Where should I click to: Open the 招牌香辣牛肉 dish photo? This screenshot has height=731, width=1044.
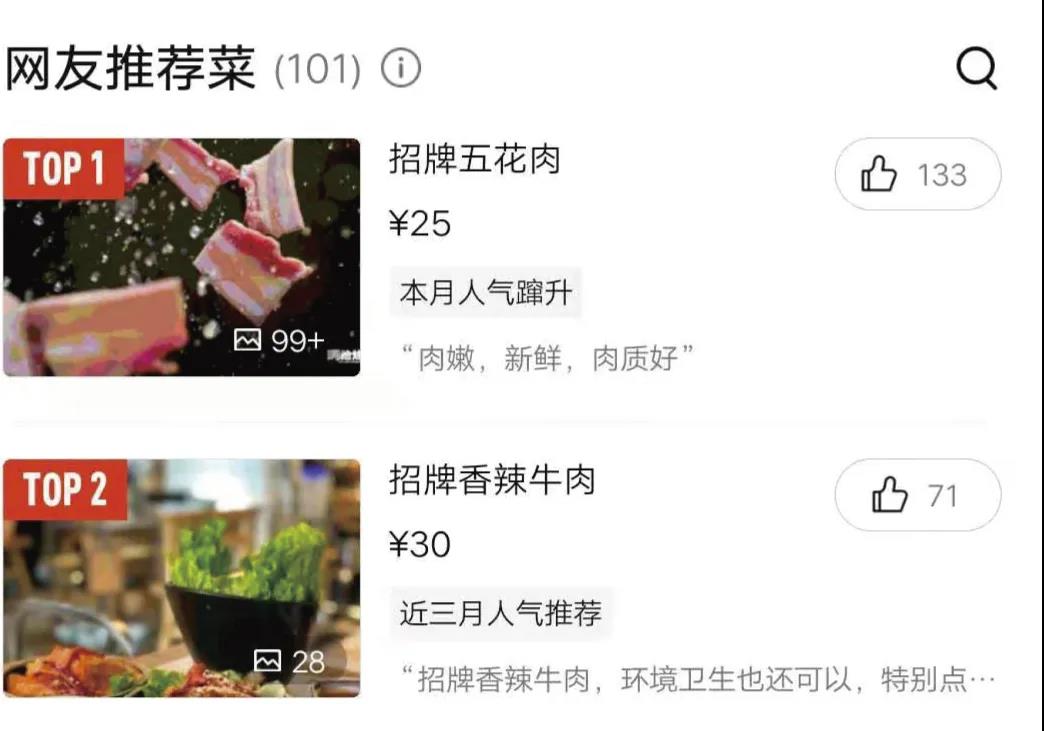click(x=181, y=578)
